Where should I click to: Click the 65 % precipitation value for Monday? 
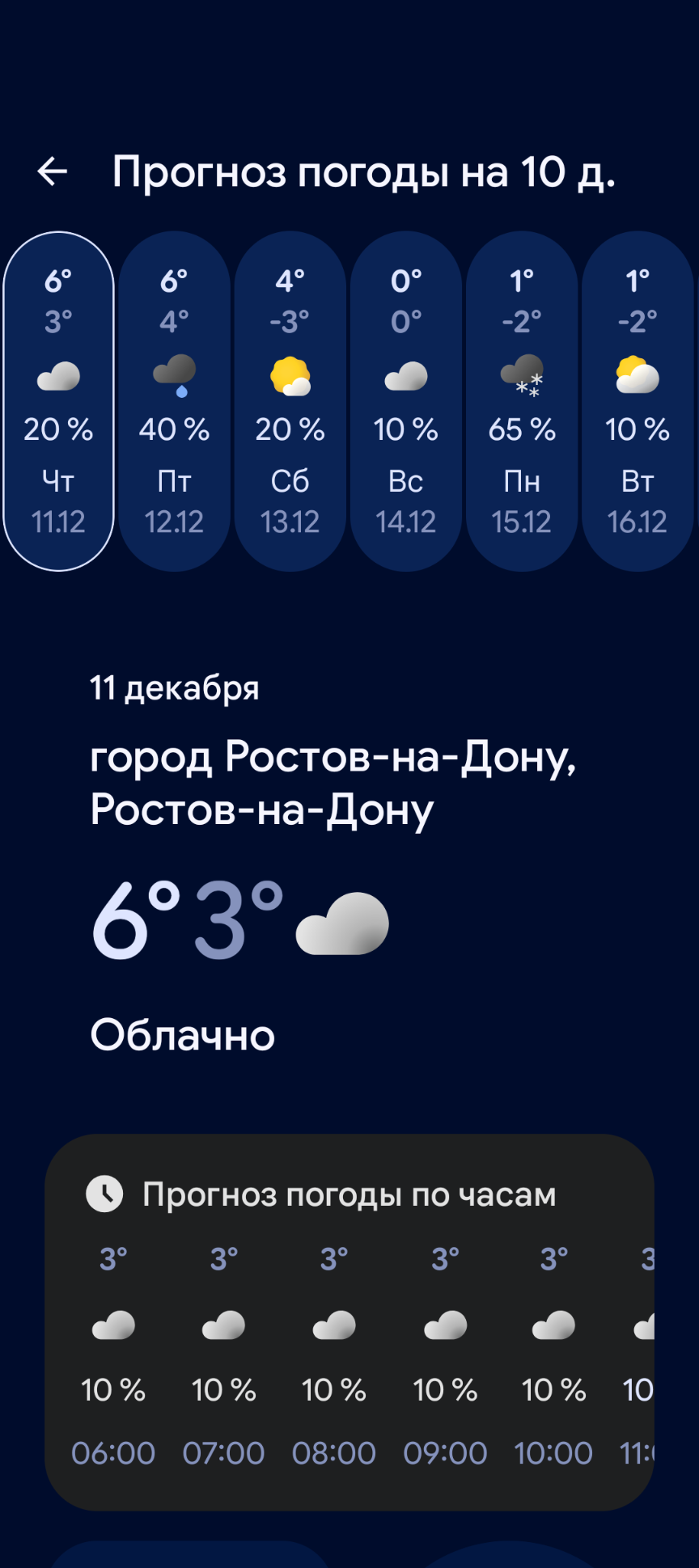[x=521, y=429]
